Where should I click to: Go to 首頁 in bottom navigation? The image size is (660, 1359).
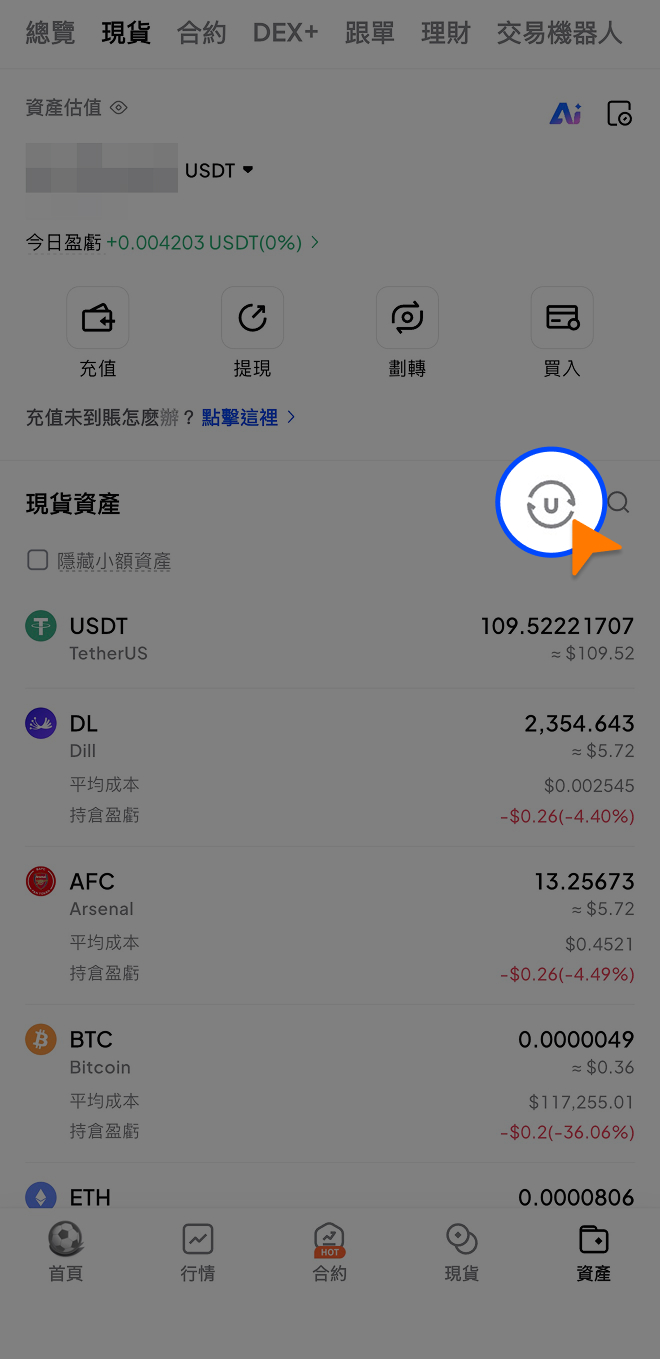tap(66, 1252)
